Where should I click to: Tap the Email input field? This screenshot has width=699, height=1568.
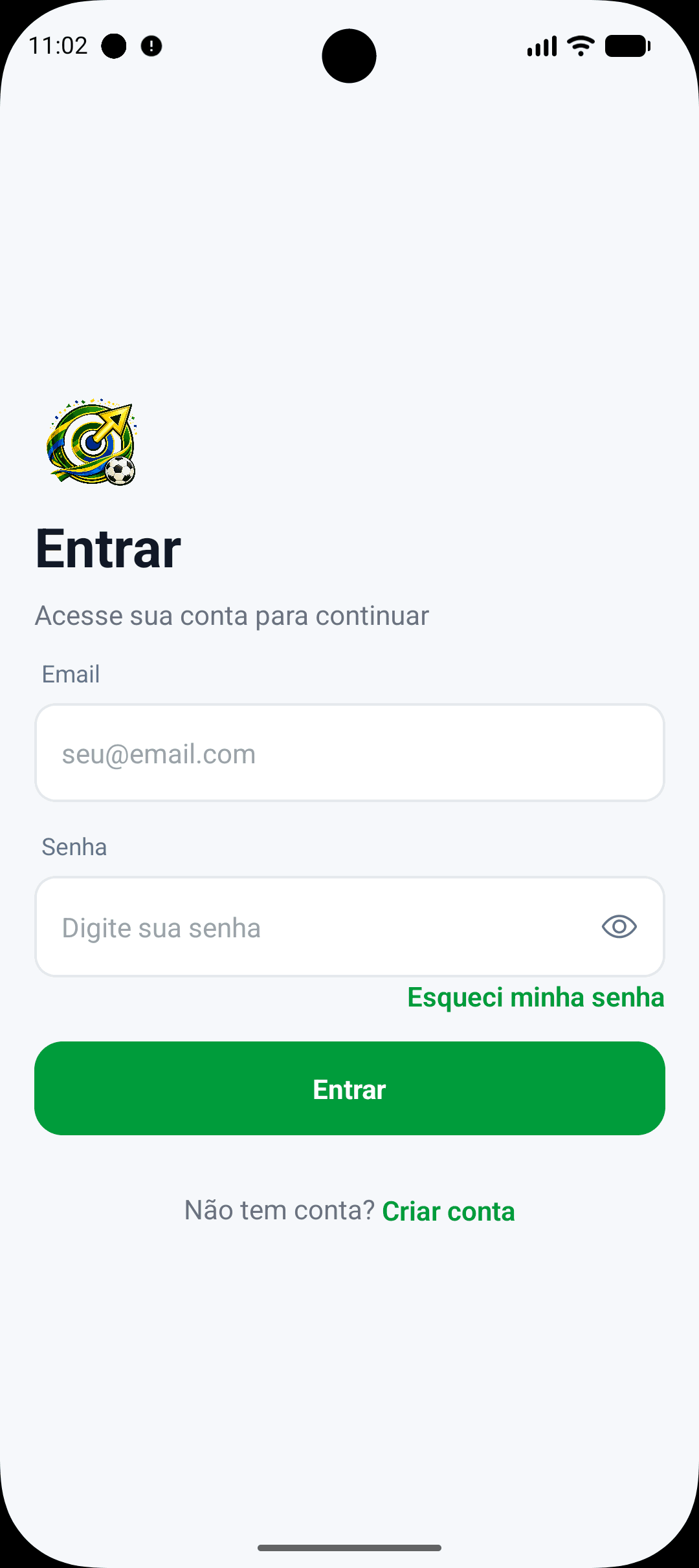point(349,753)
